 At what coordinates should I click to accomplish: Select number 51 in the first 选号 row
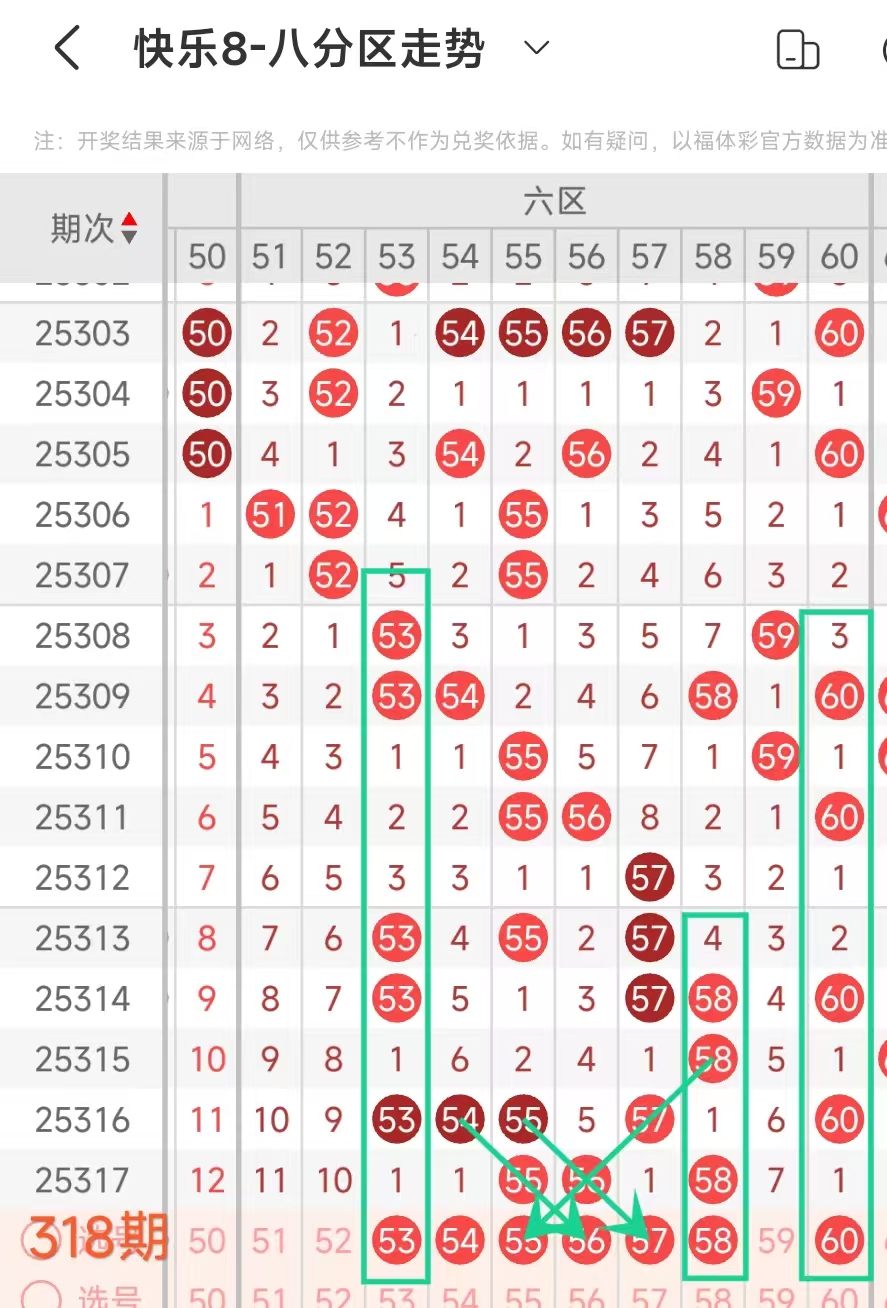tap(270, 1242)
